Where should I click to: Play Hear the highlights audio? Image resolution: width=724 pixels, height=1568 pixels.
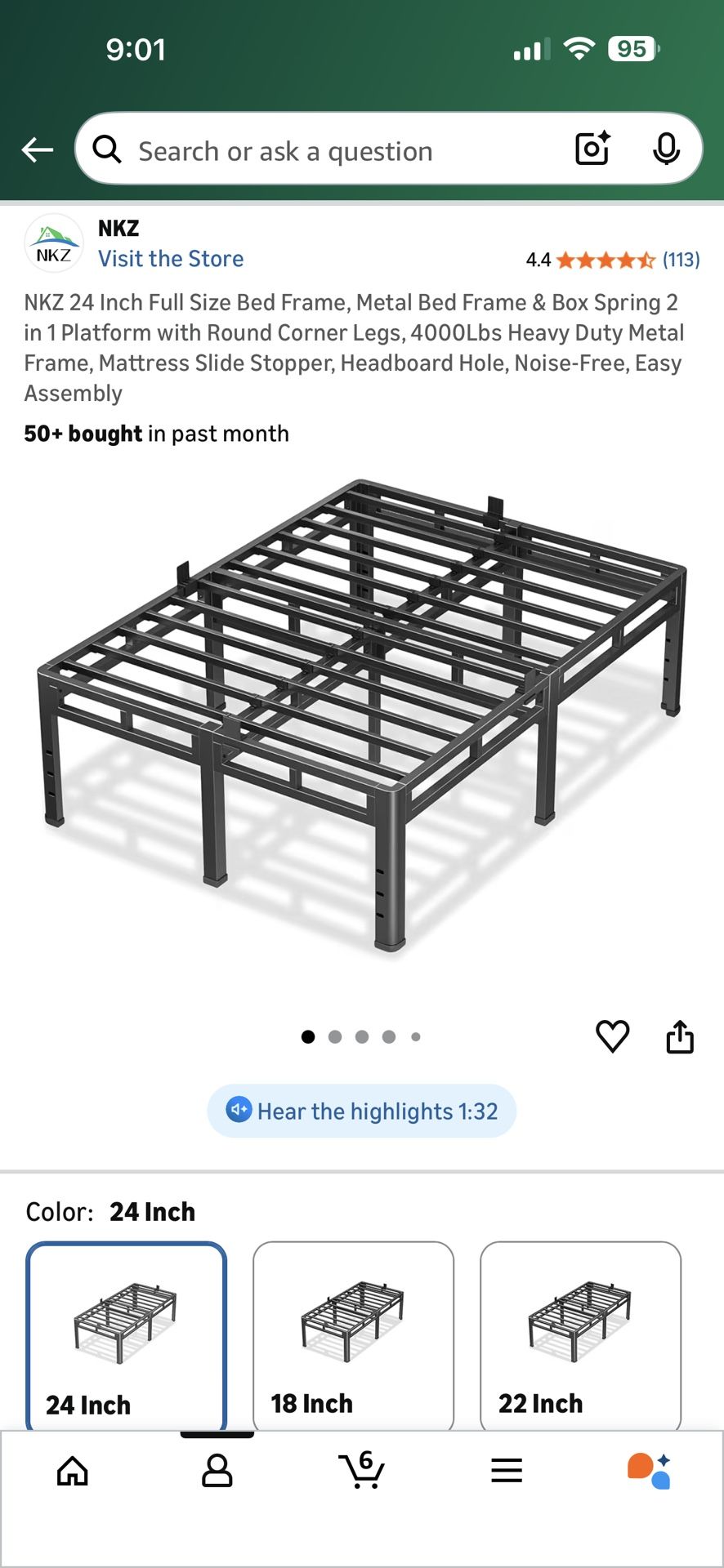pyautogui.click(x=362, y=1111)
